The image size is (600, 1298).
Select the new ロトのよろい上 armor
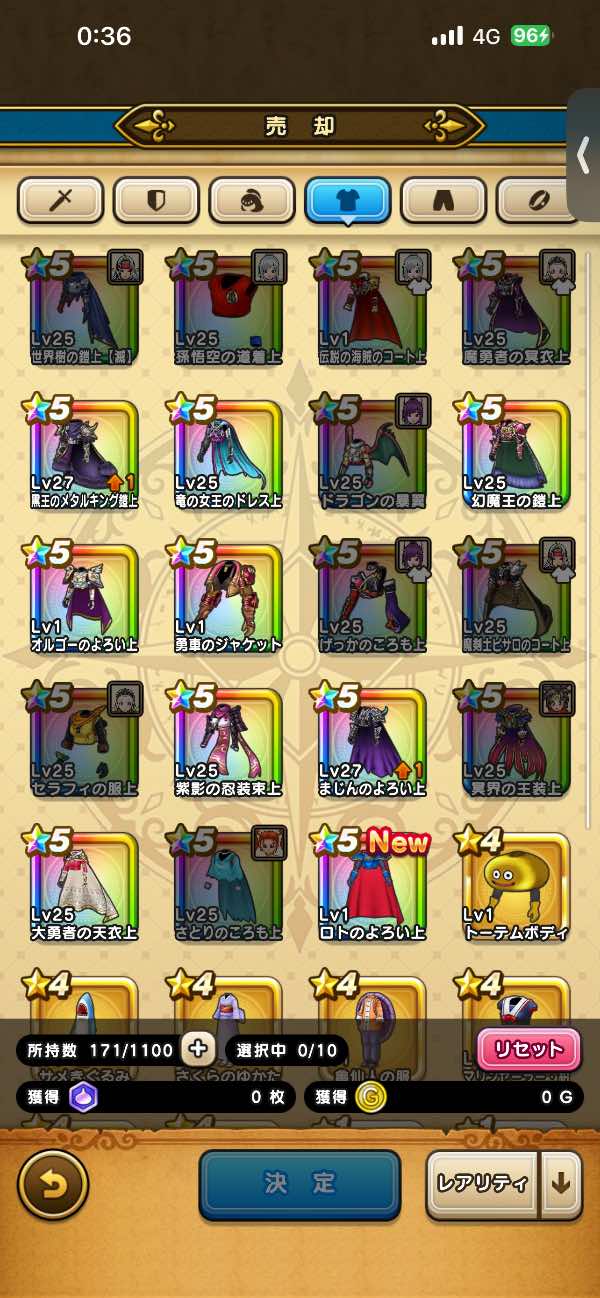[372, 885]
